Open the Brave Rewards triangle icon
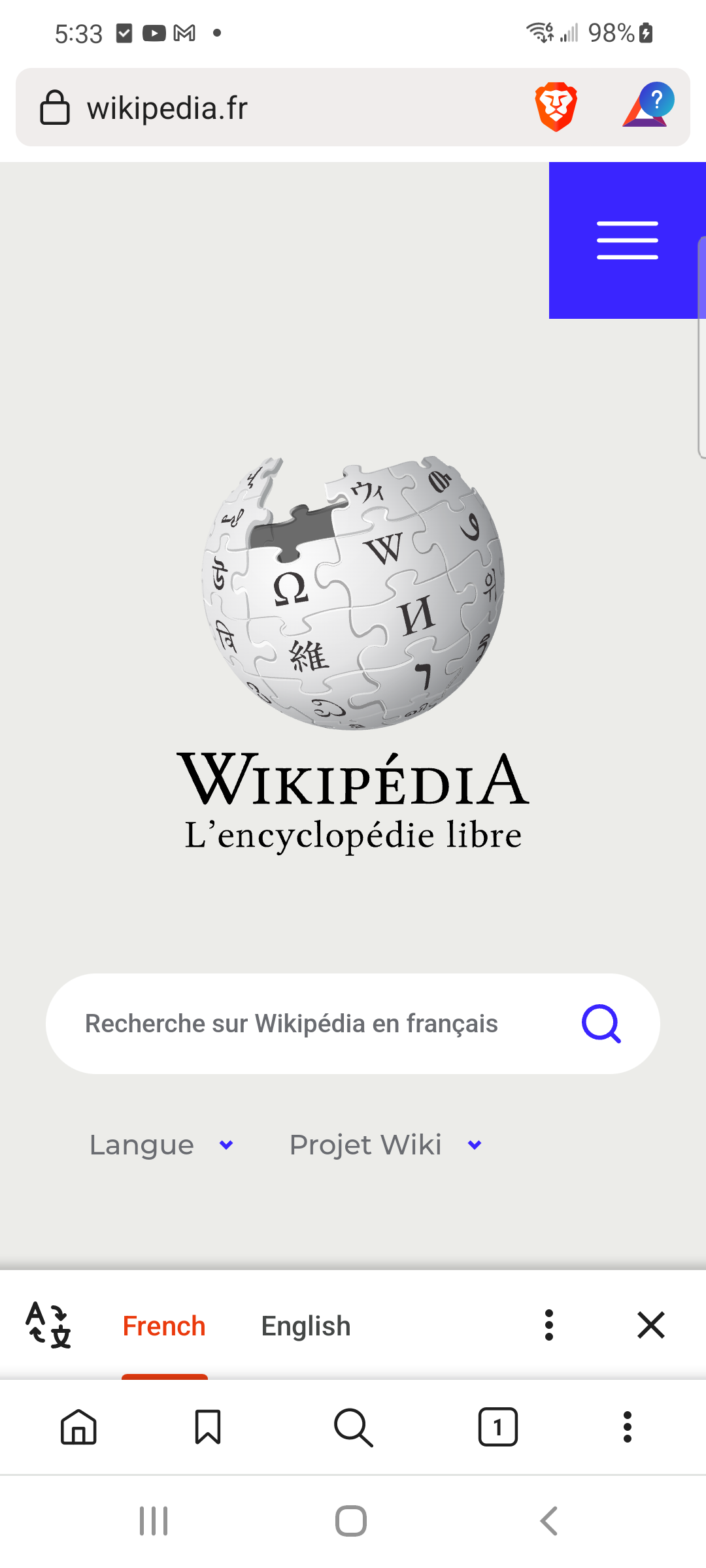The width and height of the screenshot is (706, 1568). coord(648,105)
